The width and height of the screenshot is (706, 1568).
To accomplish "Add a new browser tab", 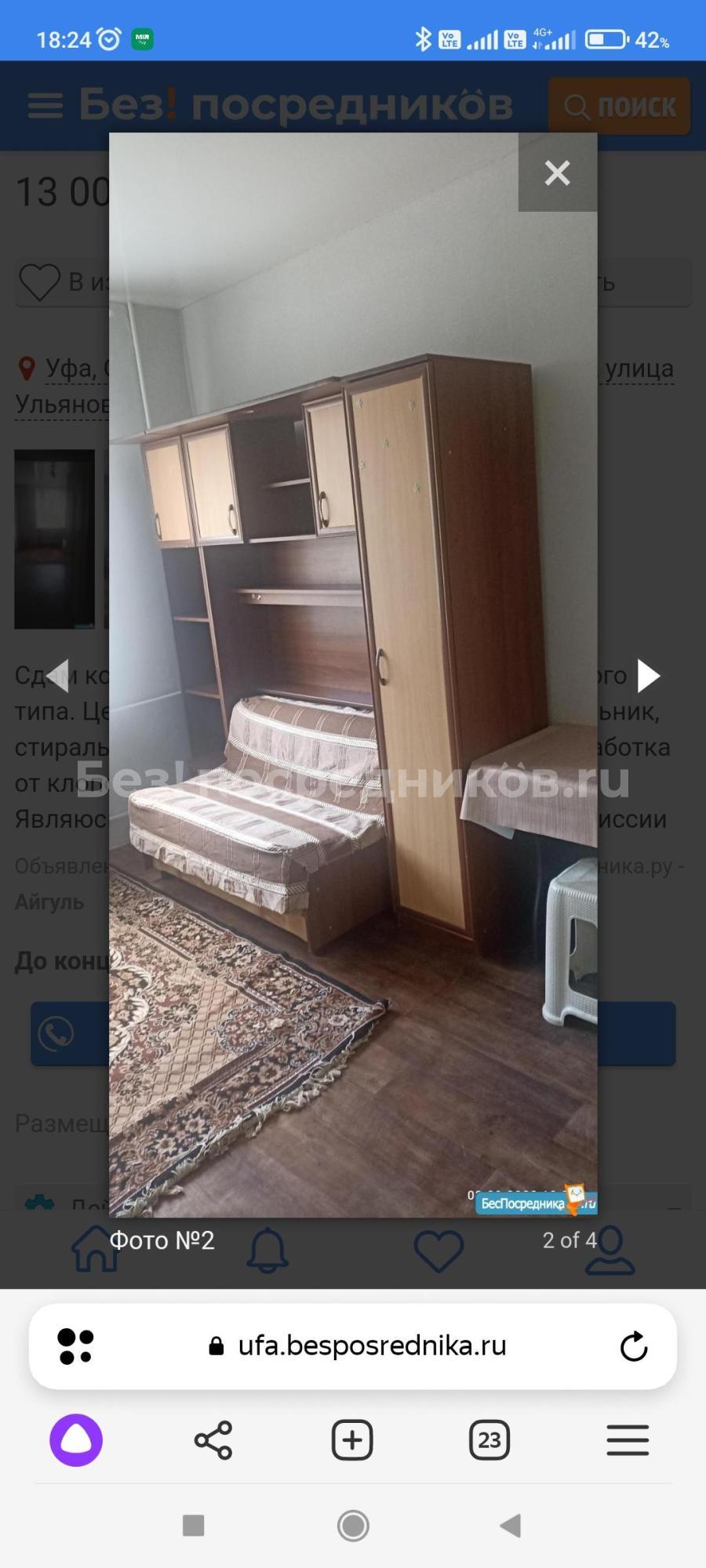I will [x=352, y=1440].
